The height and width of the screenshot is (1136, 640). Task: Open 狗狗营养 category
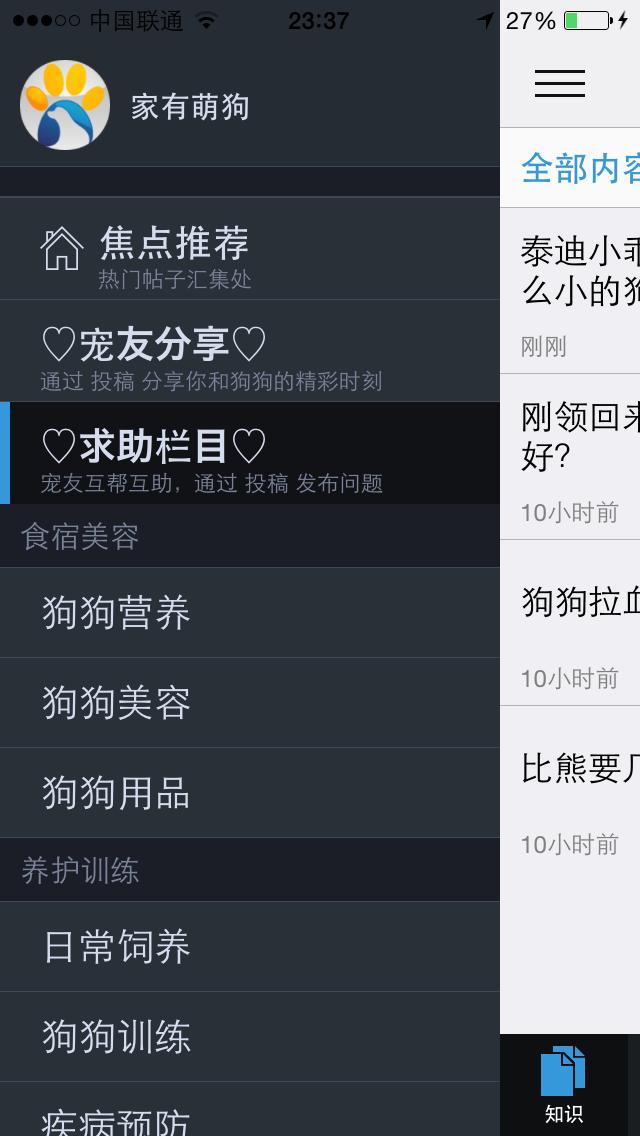(250, 613)
